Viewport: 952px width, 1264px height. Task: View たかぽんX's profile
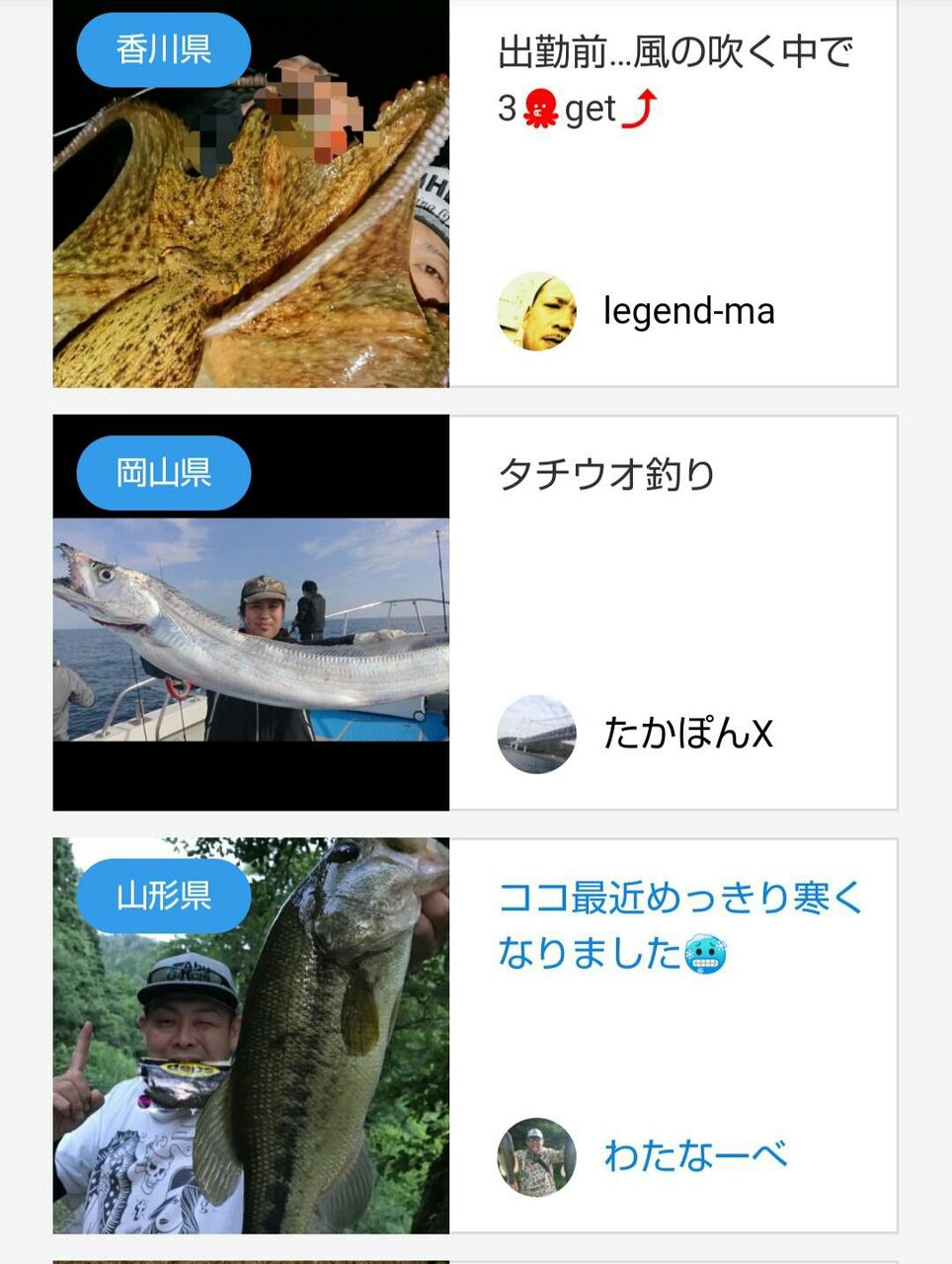tap(687, 734)
